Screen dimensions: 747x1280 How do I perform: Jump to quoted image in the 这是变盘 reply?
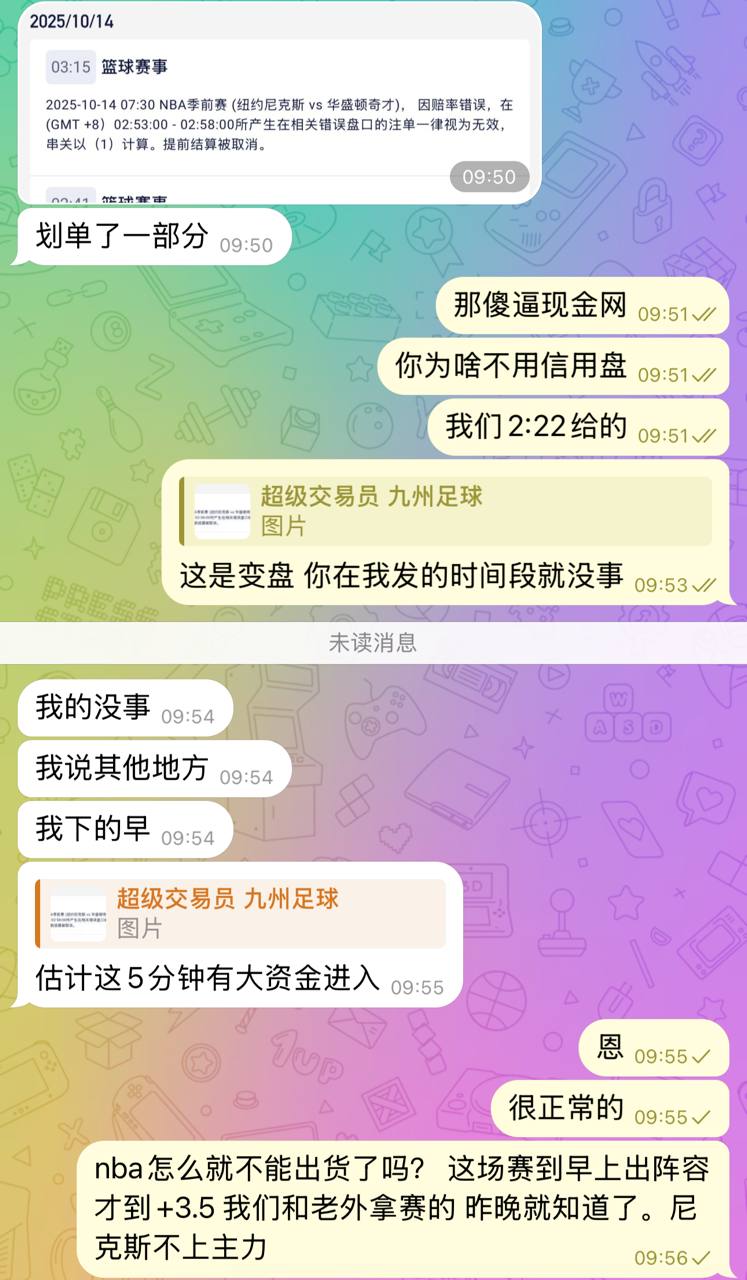[x=445, y=511]
